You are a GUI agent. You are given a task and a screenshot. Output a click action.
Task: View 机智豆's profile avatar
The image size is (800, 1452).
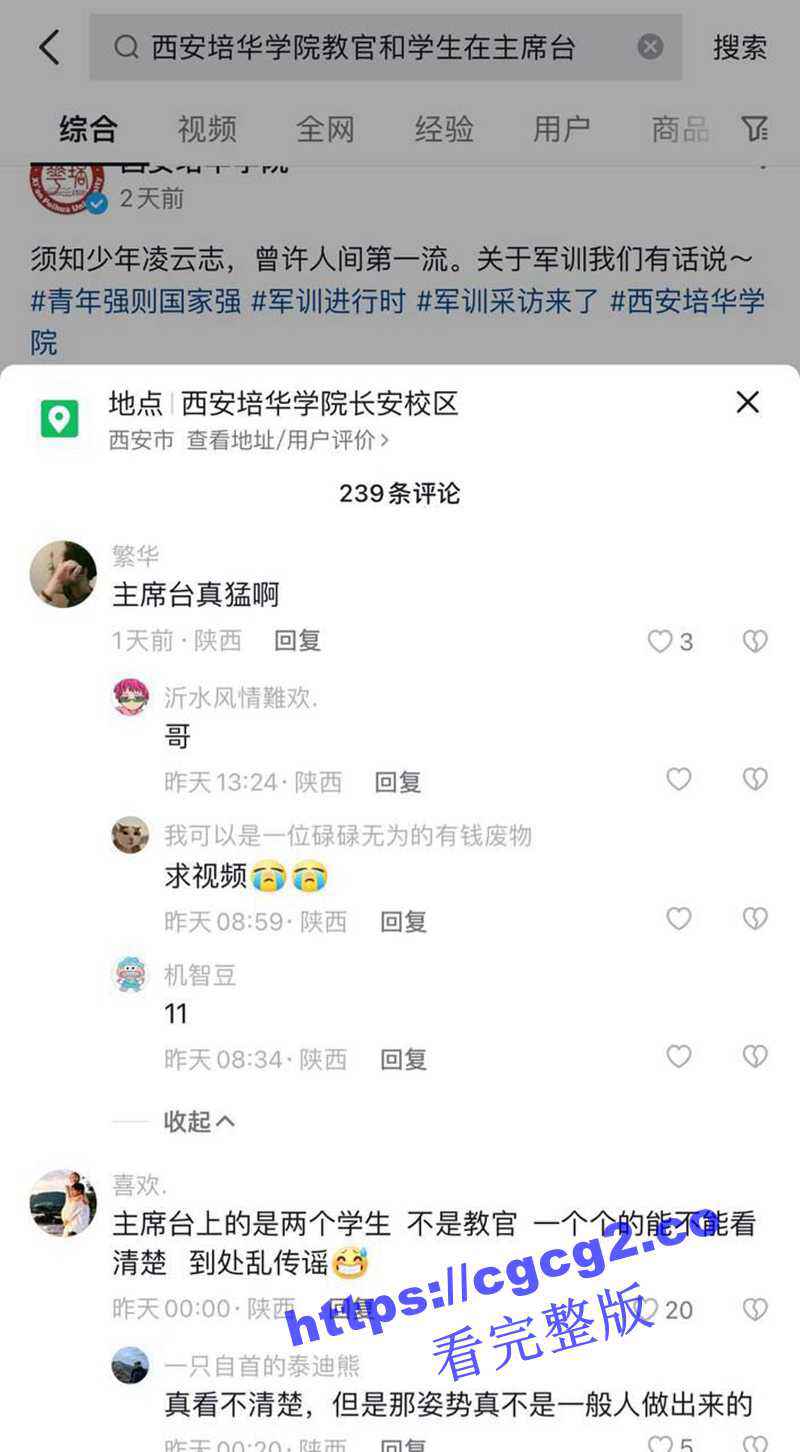(x=131, y=974)
